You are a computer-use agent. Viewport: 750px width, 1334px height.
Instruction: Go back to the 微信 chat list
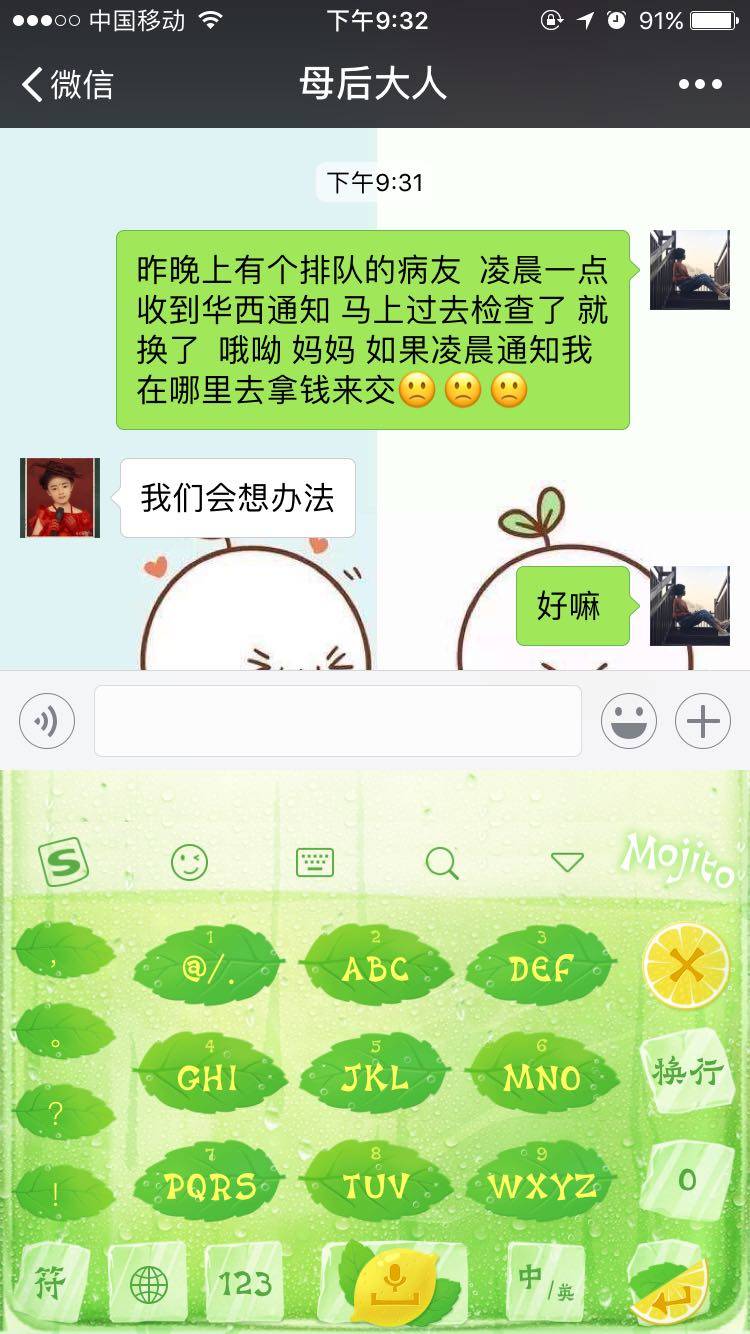(66, 84)
